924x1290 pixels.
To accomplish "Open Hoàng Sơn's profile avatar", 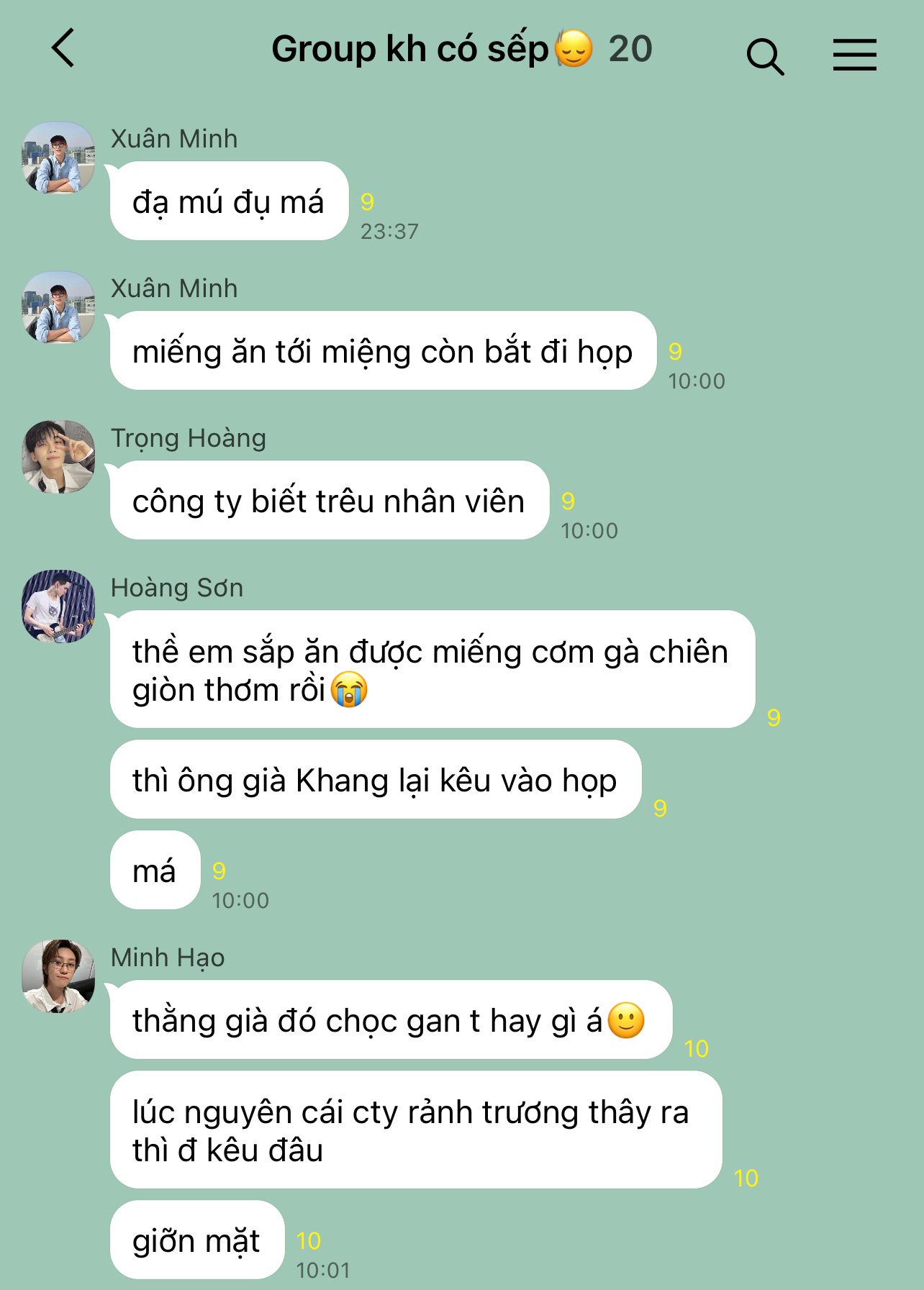I will coord(58,607).
